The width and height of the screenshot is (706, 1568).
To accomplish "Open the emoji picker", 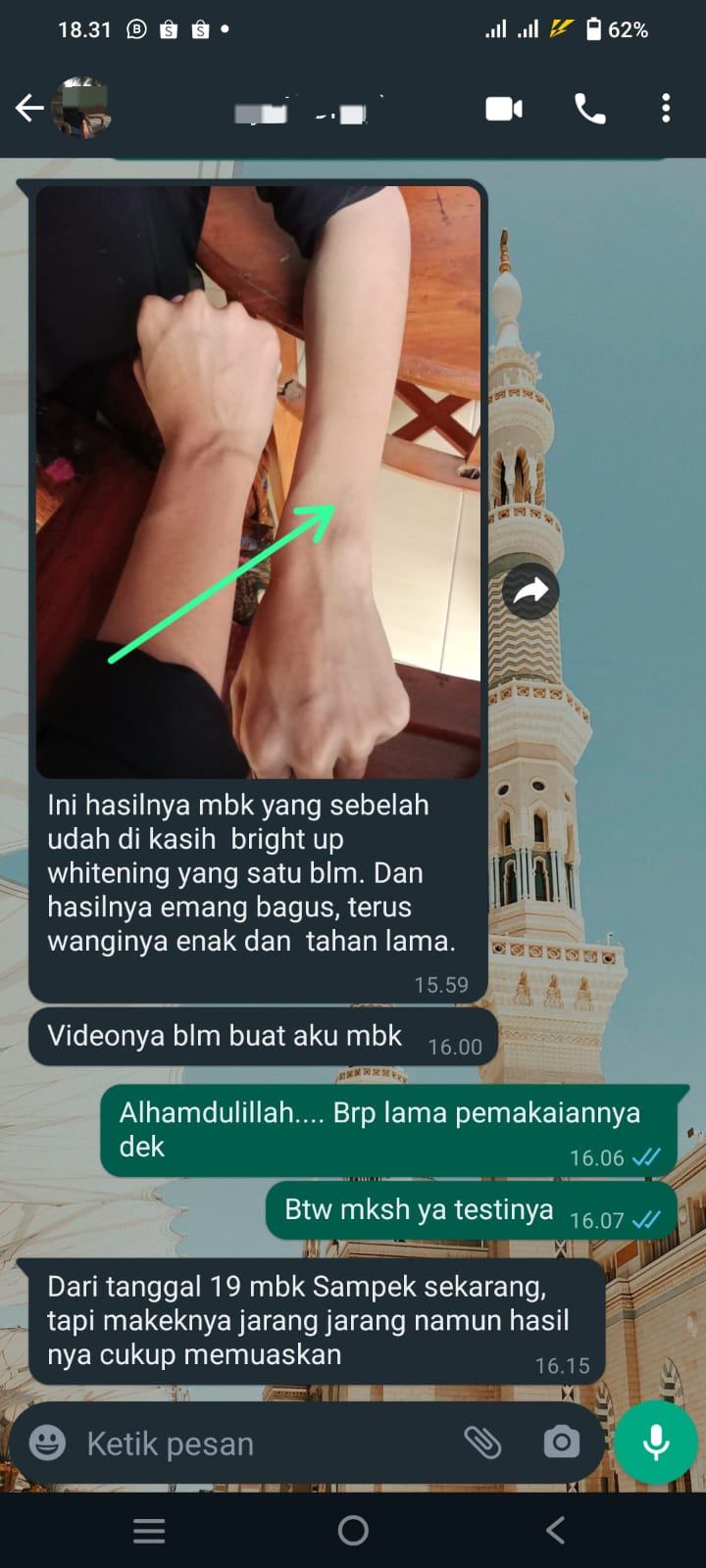I will pos(48,1443).
